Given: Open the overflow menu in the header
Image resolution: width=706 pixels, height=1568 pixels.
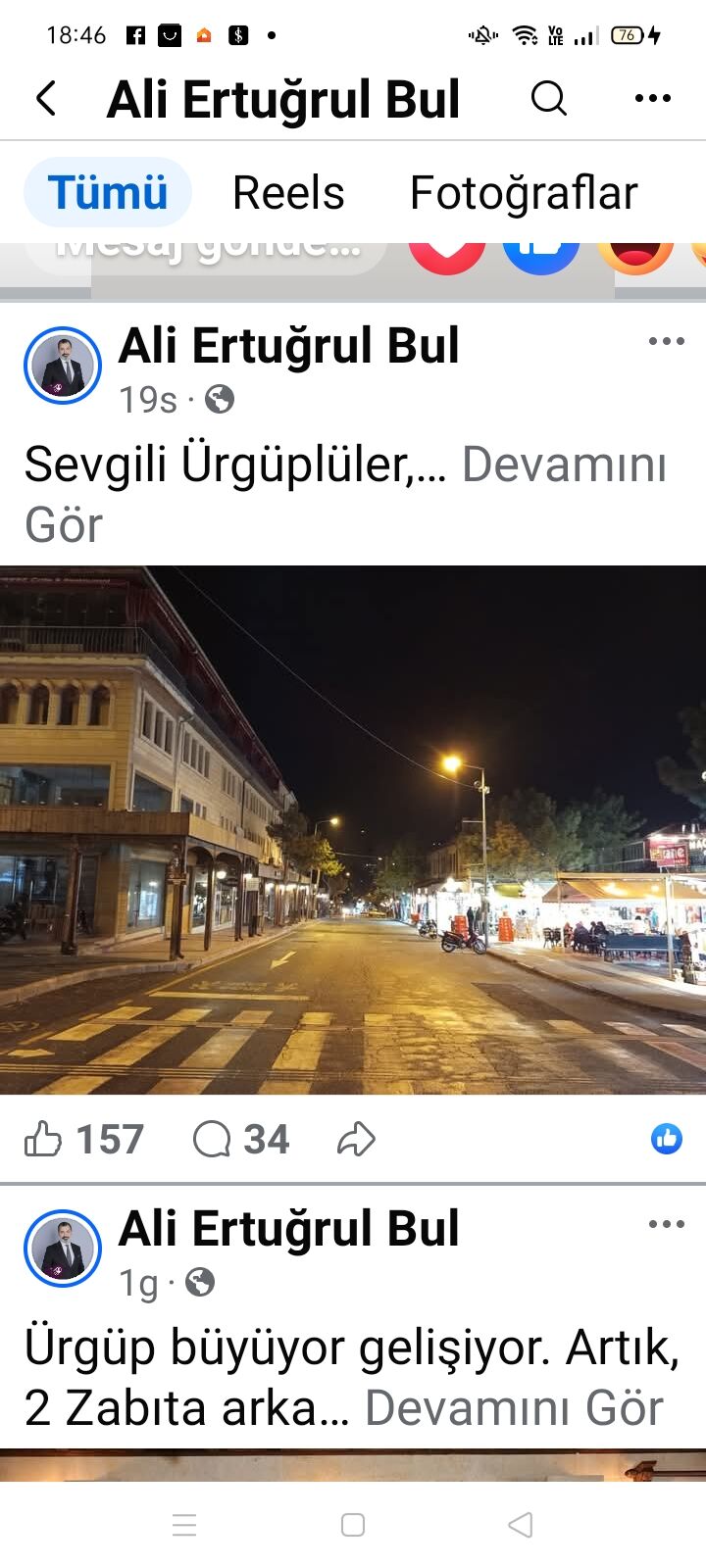Looking at the screenshot, I should click(652, 98).
